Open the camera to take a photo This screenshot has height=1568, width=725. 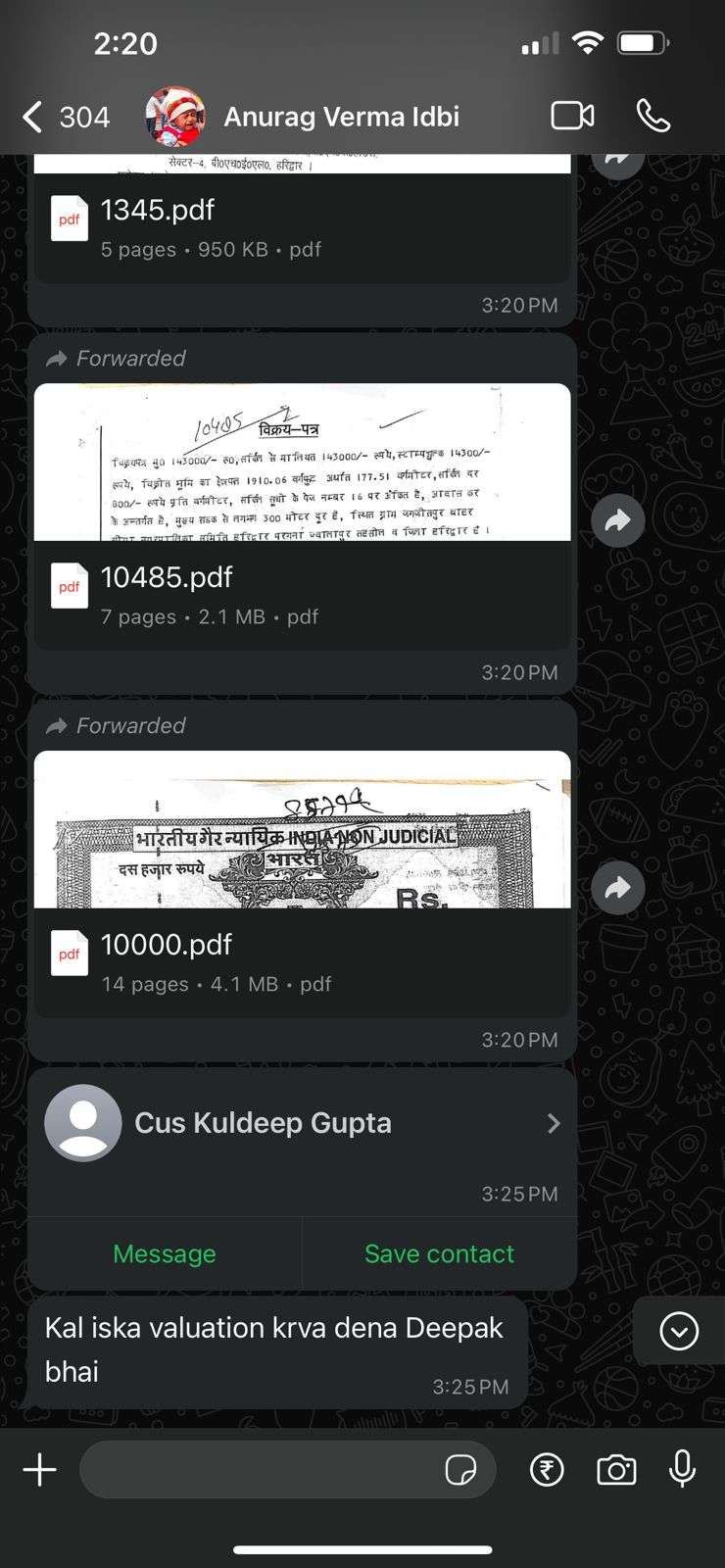[616, 1470]
